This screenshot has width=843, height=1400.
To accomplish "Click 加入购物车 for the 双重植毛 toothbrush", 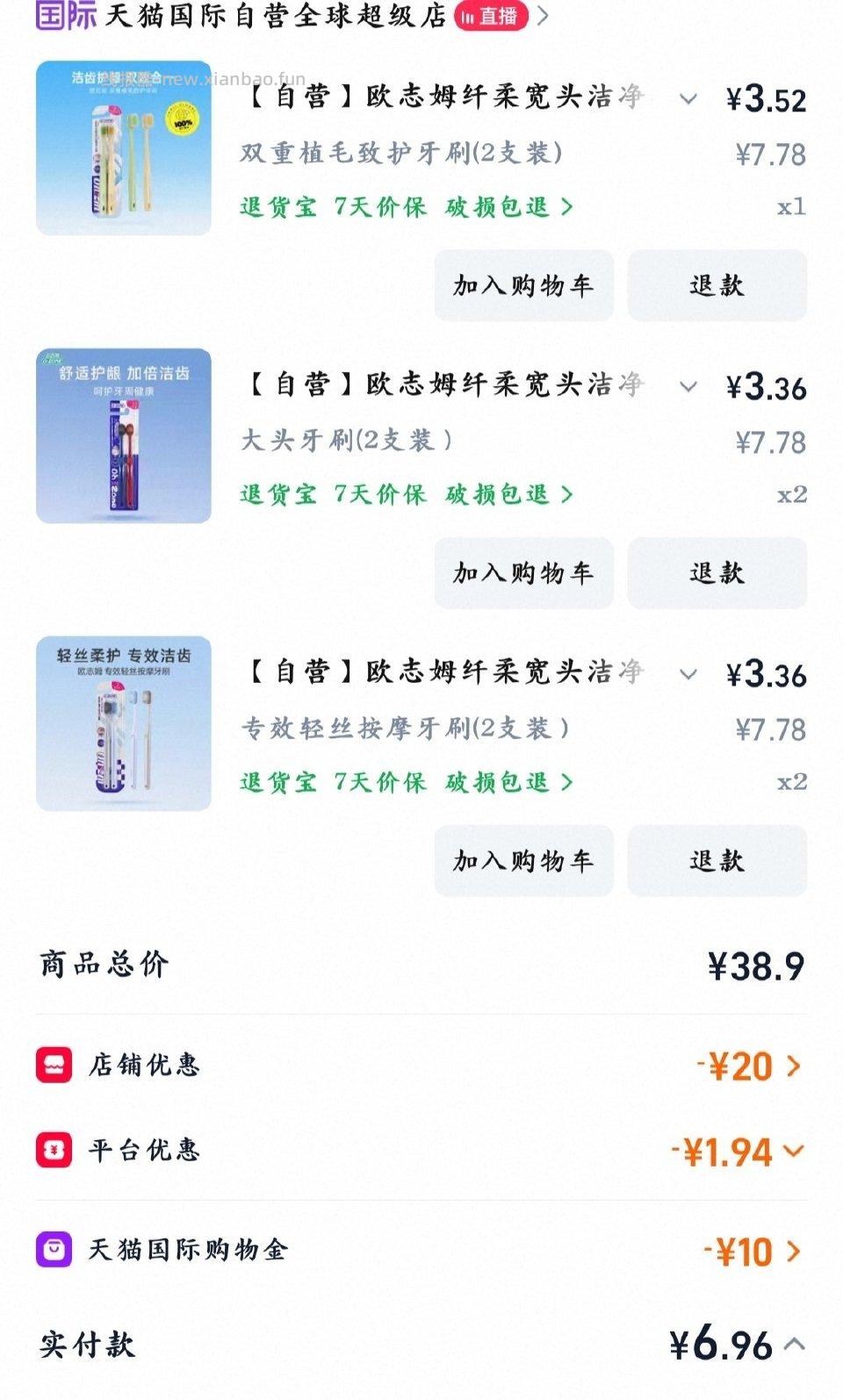I will coord(522,284).
